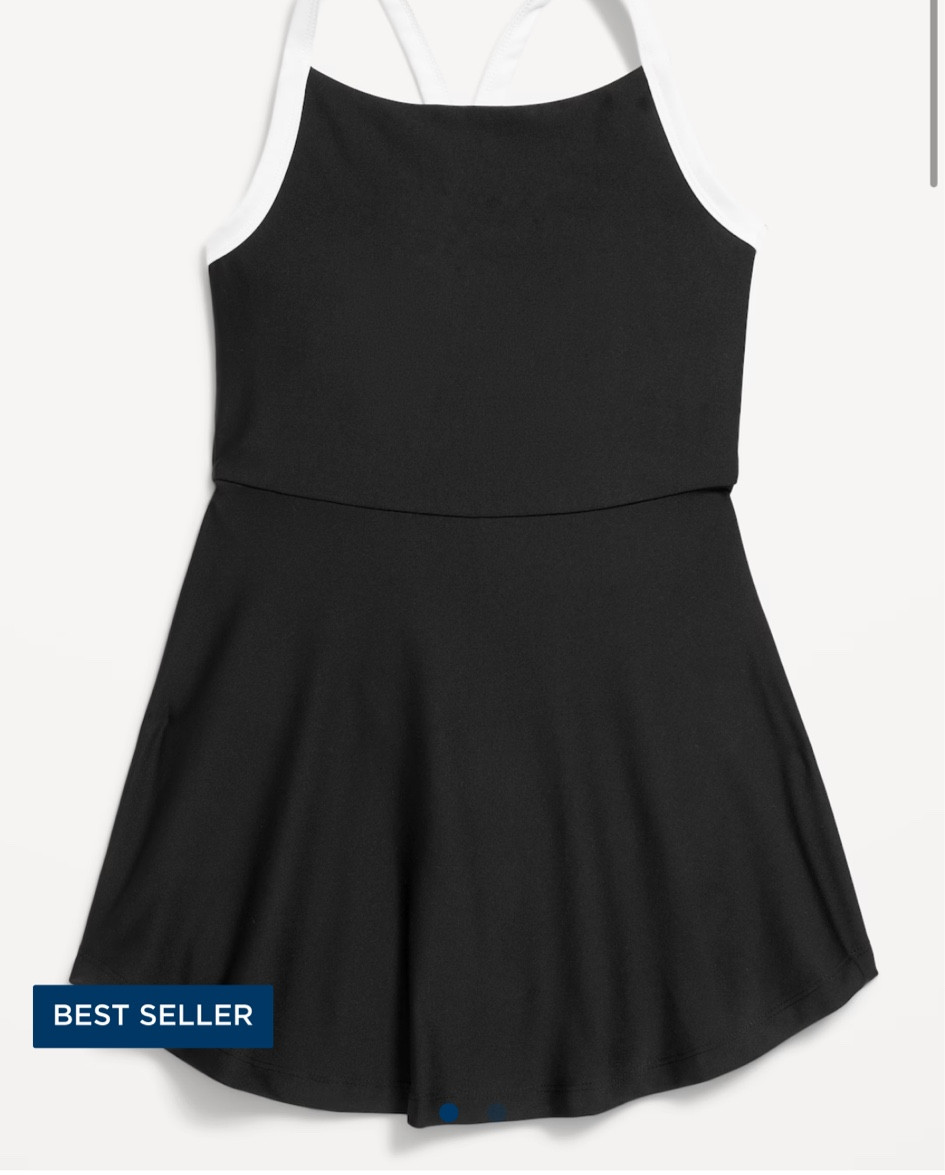Click the lighter inactive image indicator dot
Screen dimensions: 945x1175
[495, 1112]
